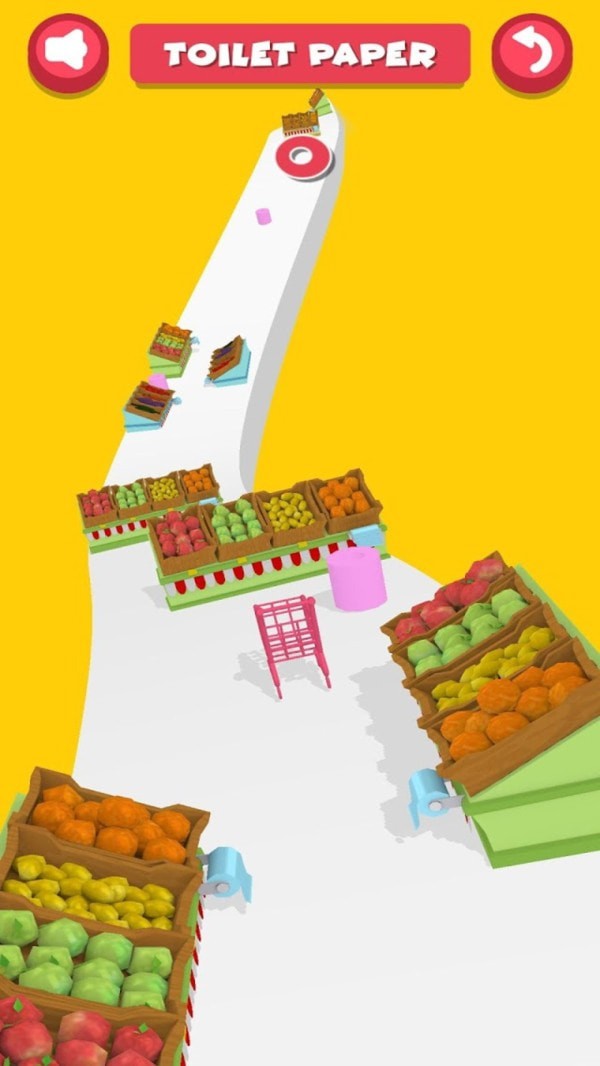The image size is (600, 1066).
Task: Restart the level with the undo arrow
Action: (532, 52)
